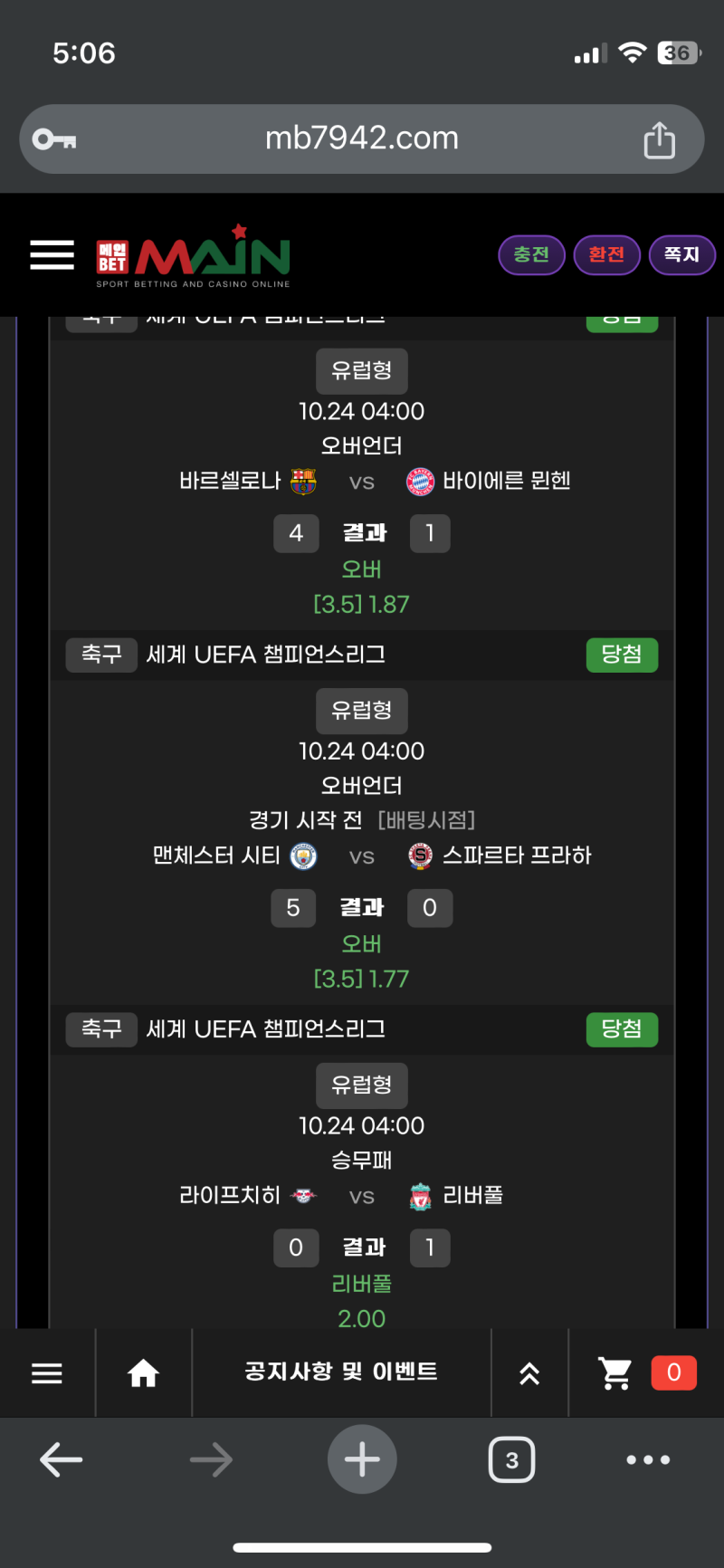Jump to top with the double-chevron icon
Viewport: 724px width, 1568px height.
pyautogui.click(x=529, y=1373)
